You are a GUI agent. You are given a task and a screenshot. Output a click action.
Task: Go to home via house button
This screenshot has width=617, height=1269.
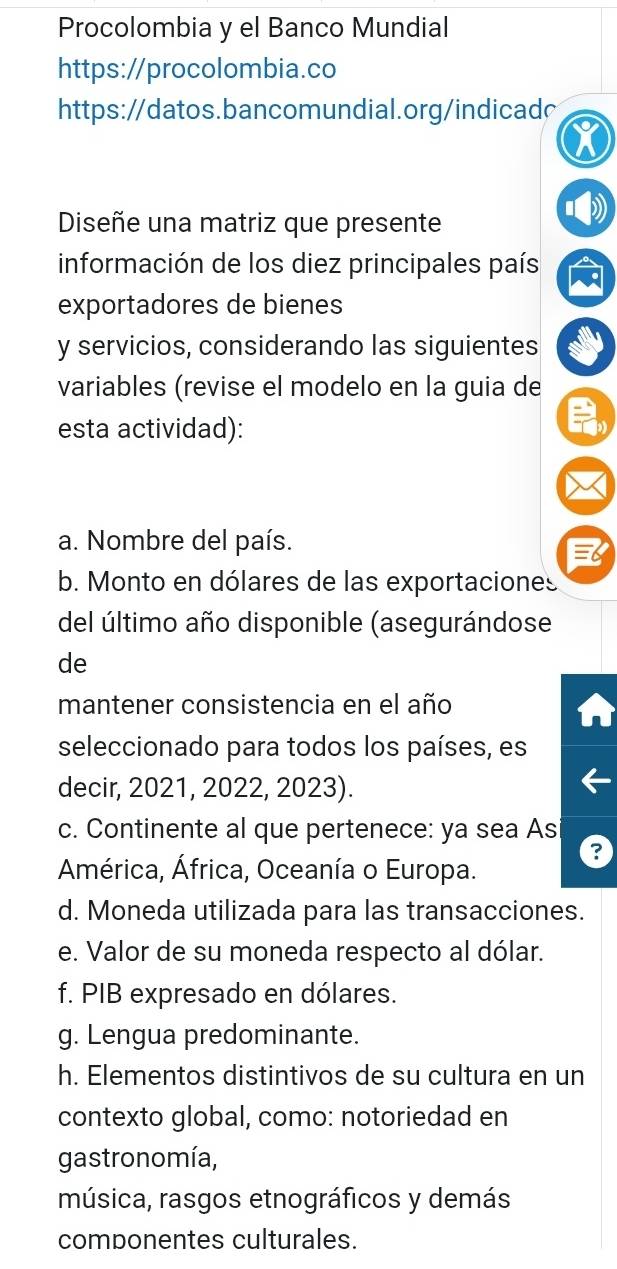589,708
